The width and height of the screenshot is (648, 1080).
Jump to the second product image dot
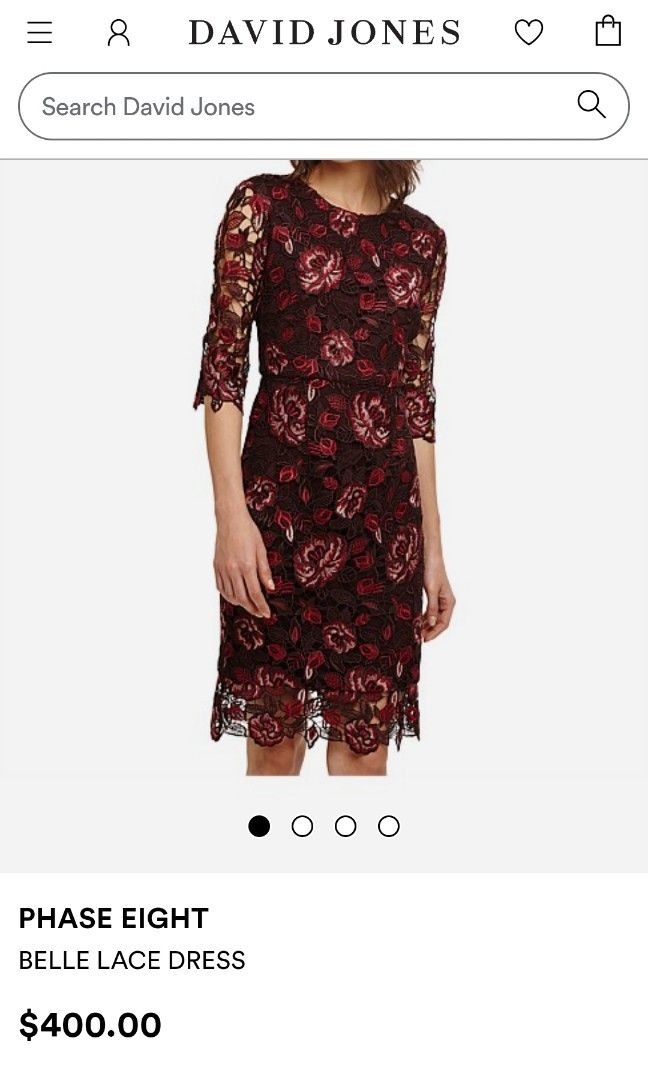pyautogui.click(x=302, y=826)
